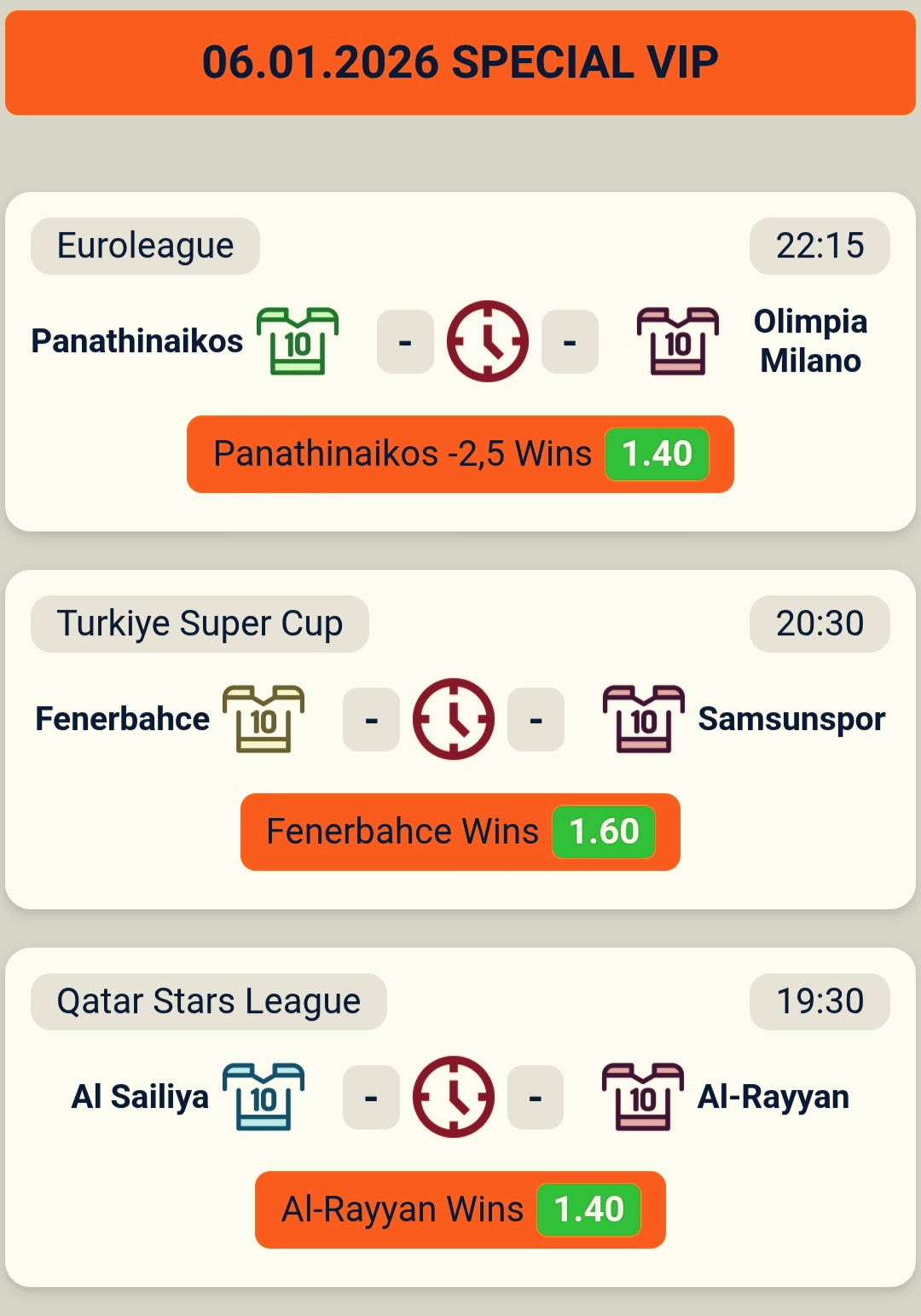Select the Turkiye Super Cup label
This screenshot has height=1316, width=921.
(x=200, y=623)
